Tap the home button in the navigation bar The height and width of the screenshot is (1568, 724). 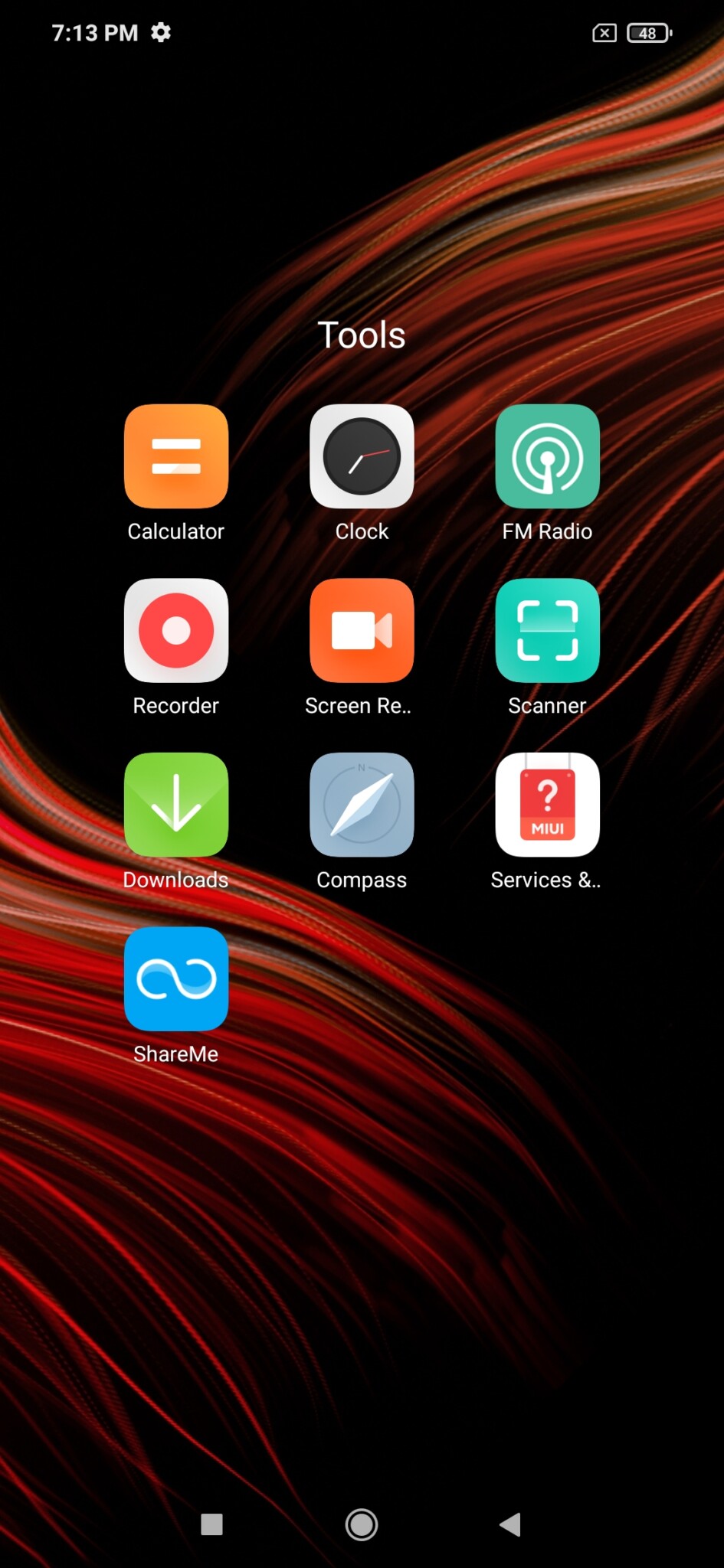point(362,1524)
